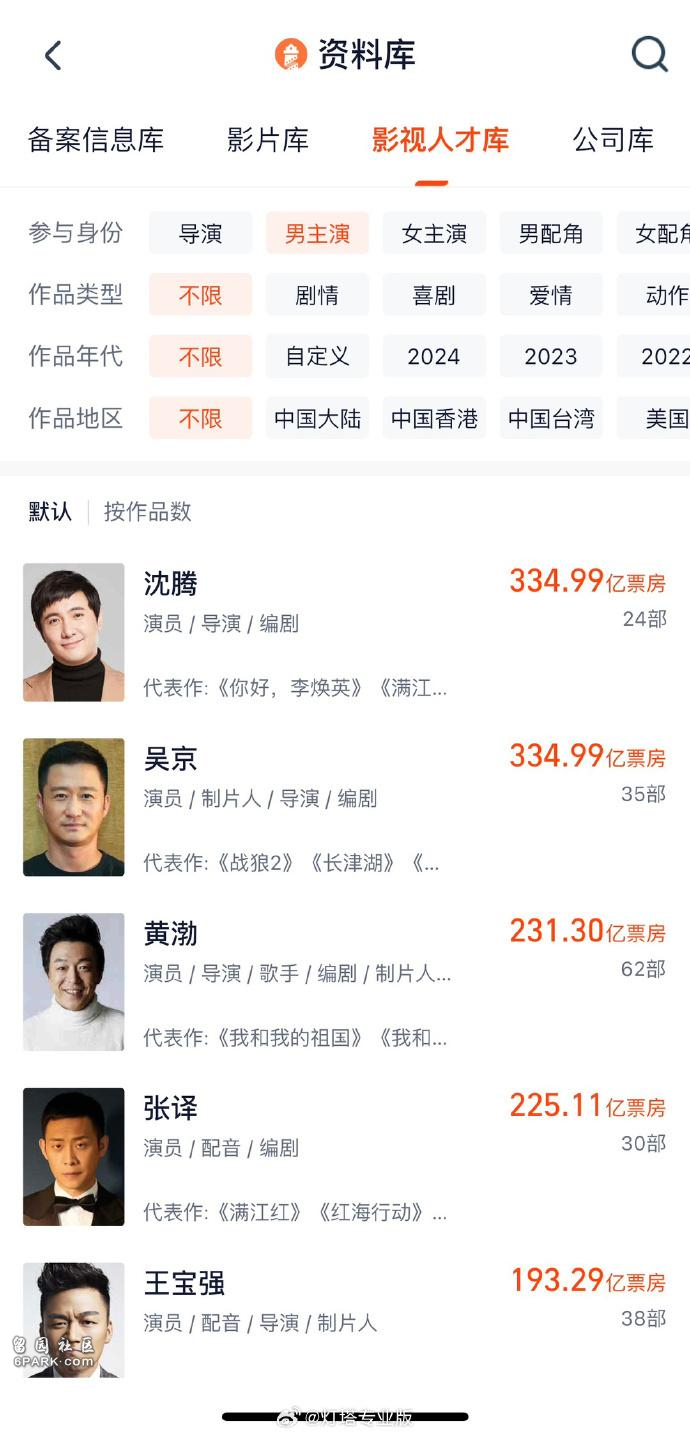Select the 喜剧 genre chip
This screenshot has width=690, height=1434.
(x=434, y=295)
